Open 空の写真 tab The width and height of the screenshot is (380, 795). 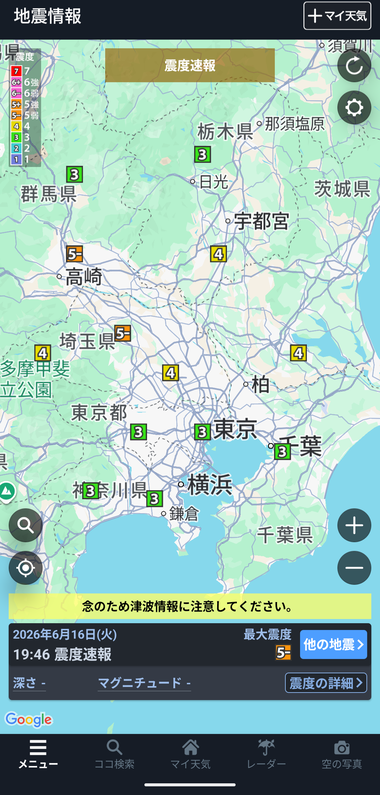pos(341,755)
